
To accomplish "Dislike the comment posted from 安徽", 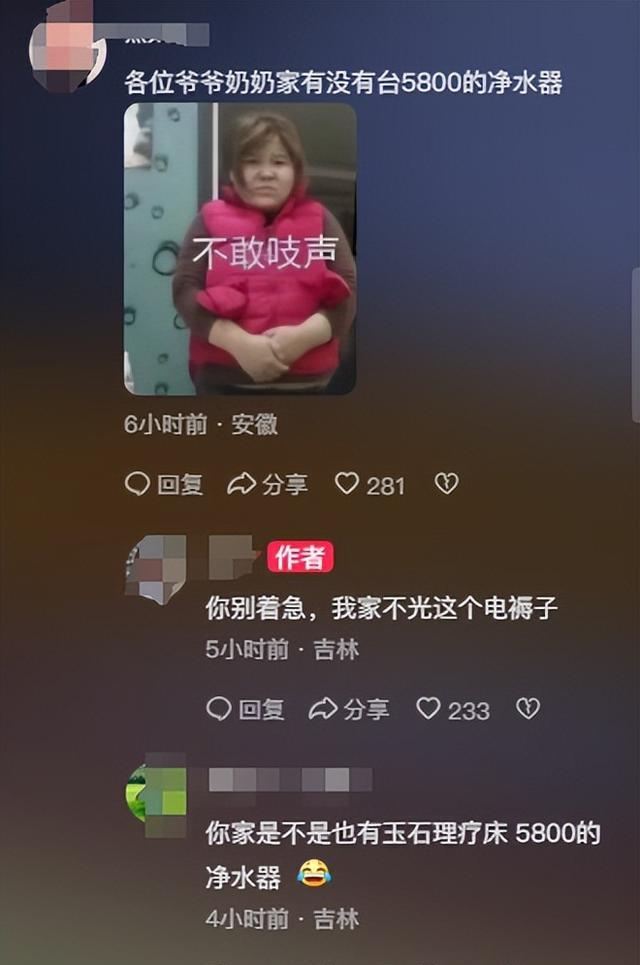I will click(x=446, y=484).
